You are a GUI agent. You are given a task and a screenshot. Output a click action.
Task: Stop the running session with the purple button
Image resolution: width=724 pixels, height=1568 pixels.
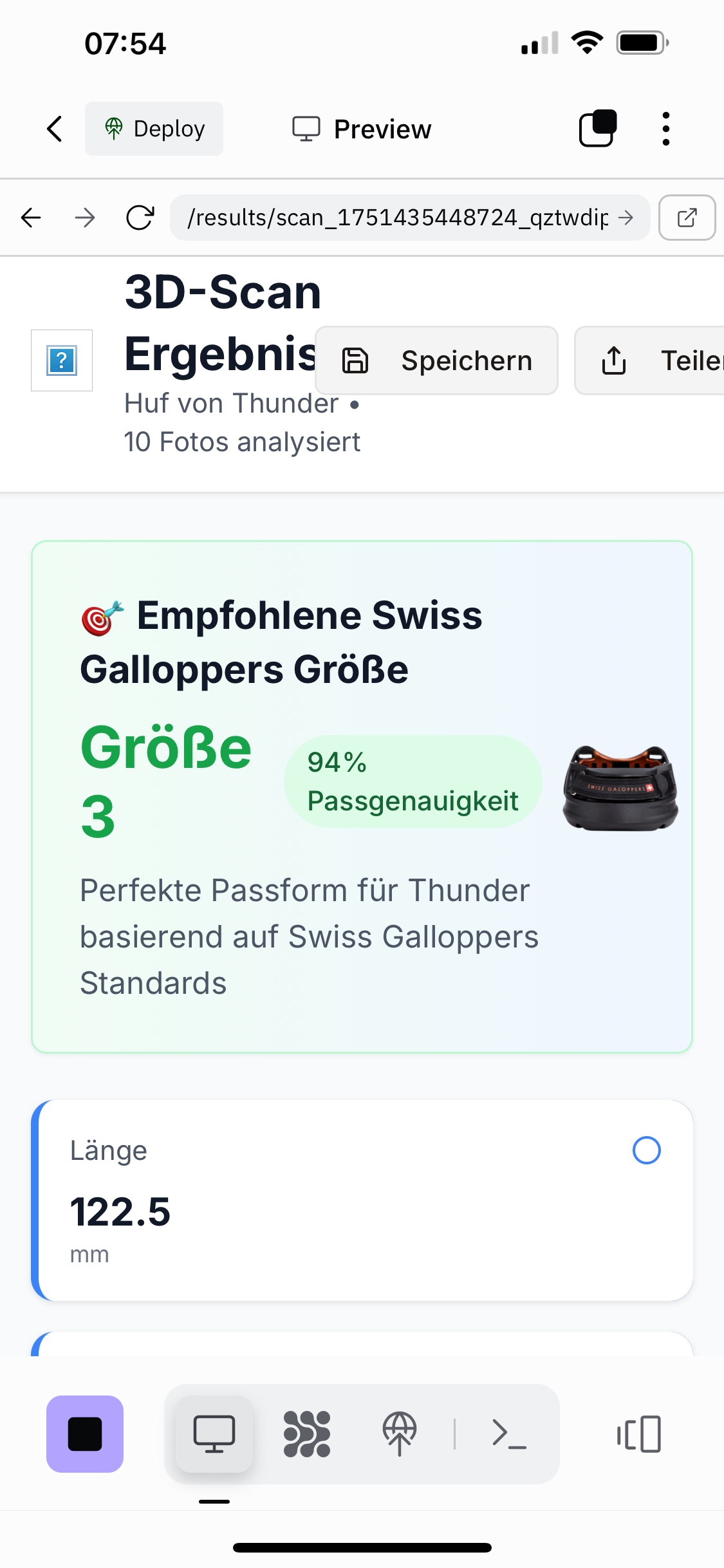click(x=85, y=1434)
